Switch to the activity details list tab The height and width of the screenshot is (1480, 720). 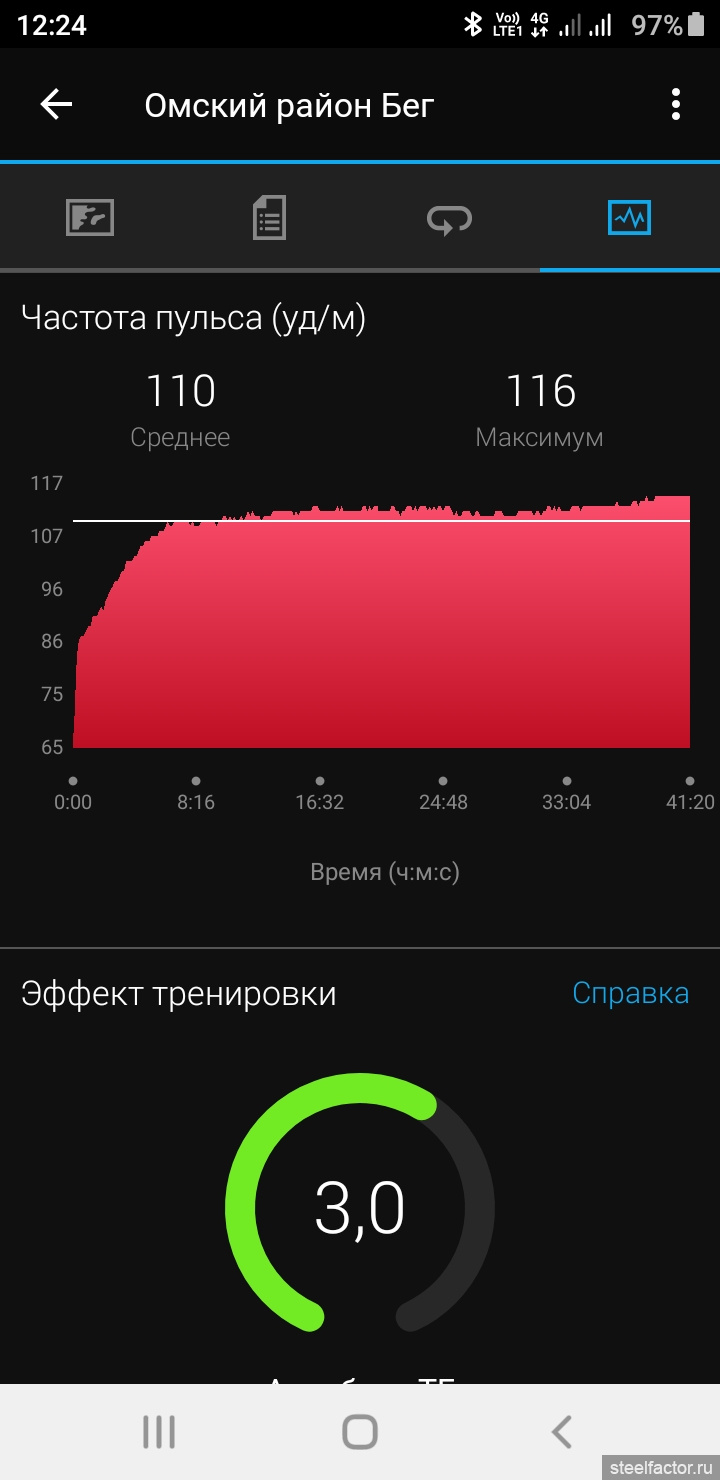270,217
